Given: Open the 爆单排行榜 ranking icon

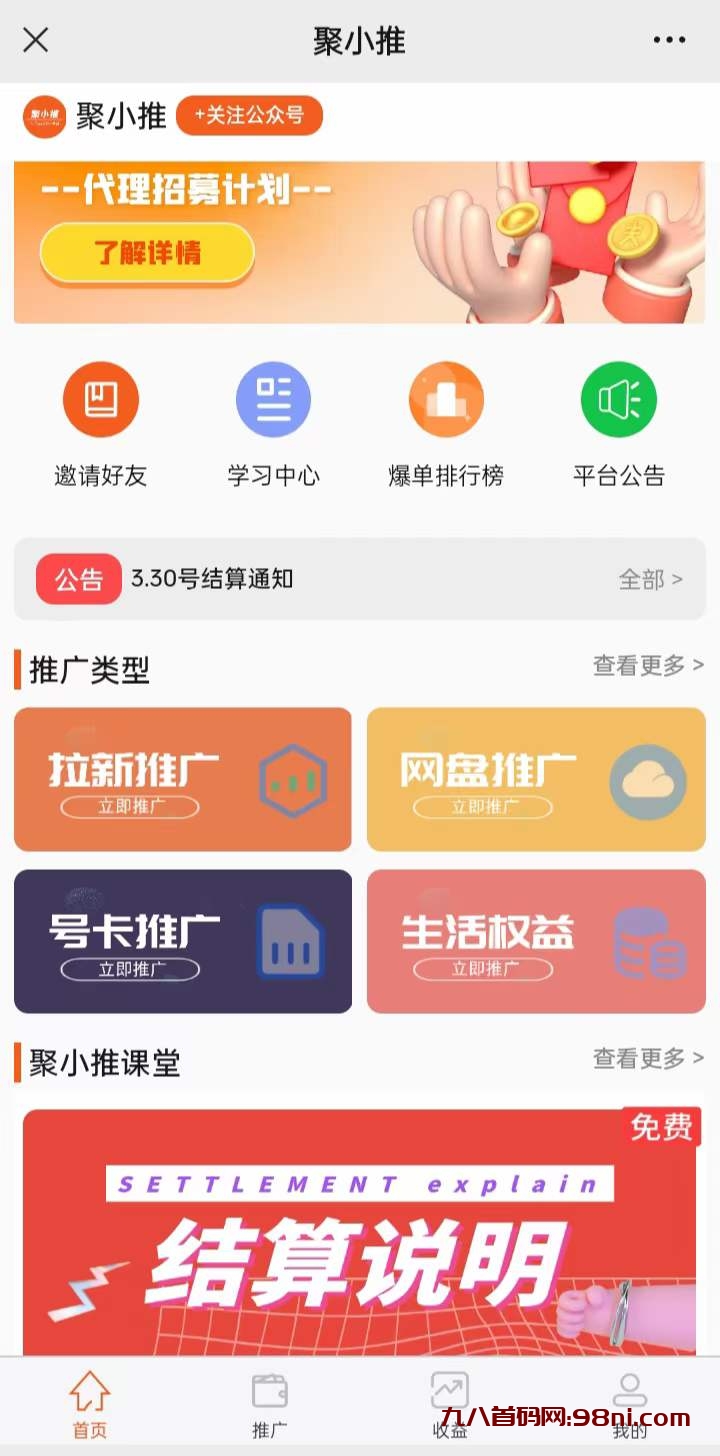Looking at the screenshot, I should (446, 398).
